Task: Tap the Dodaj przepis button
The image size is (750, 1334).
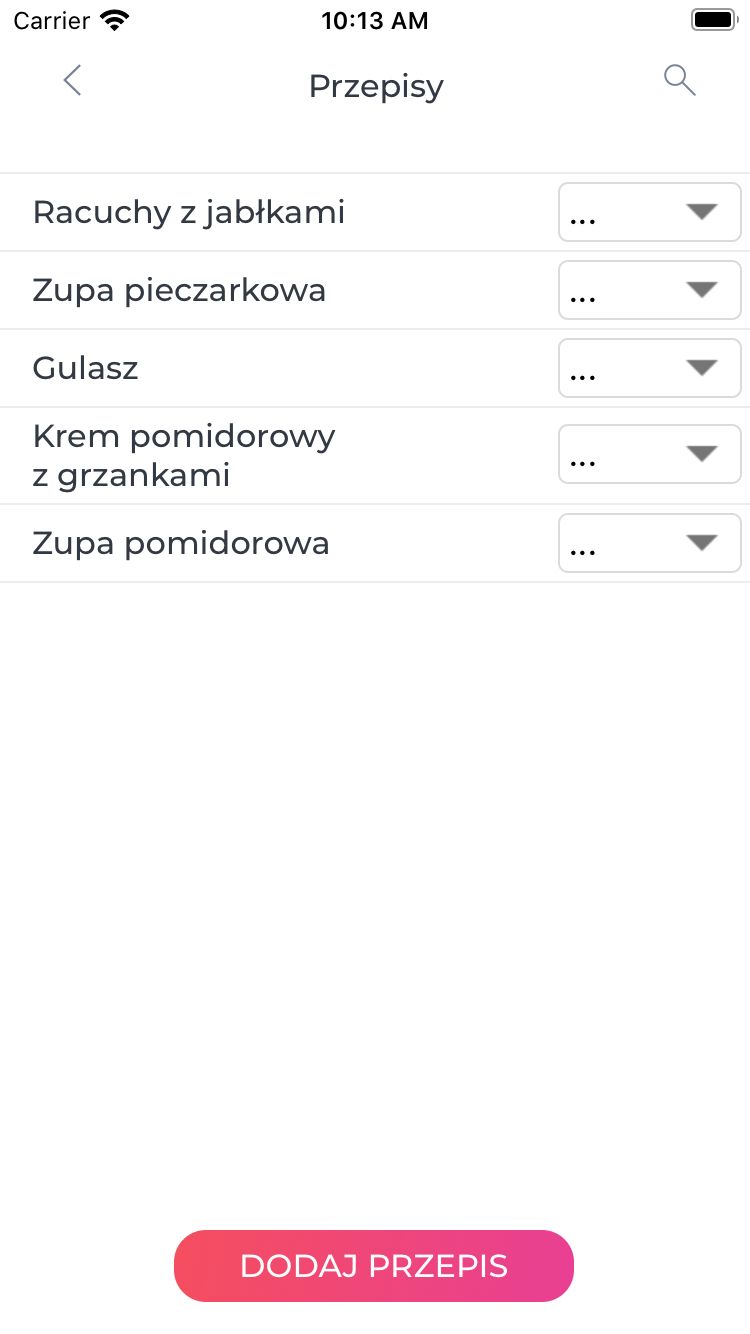Action: (x=374, y=1266)
